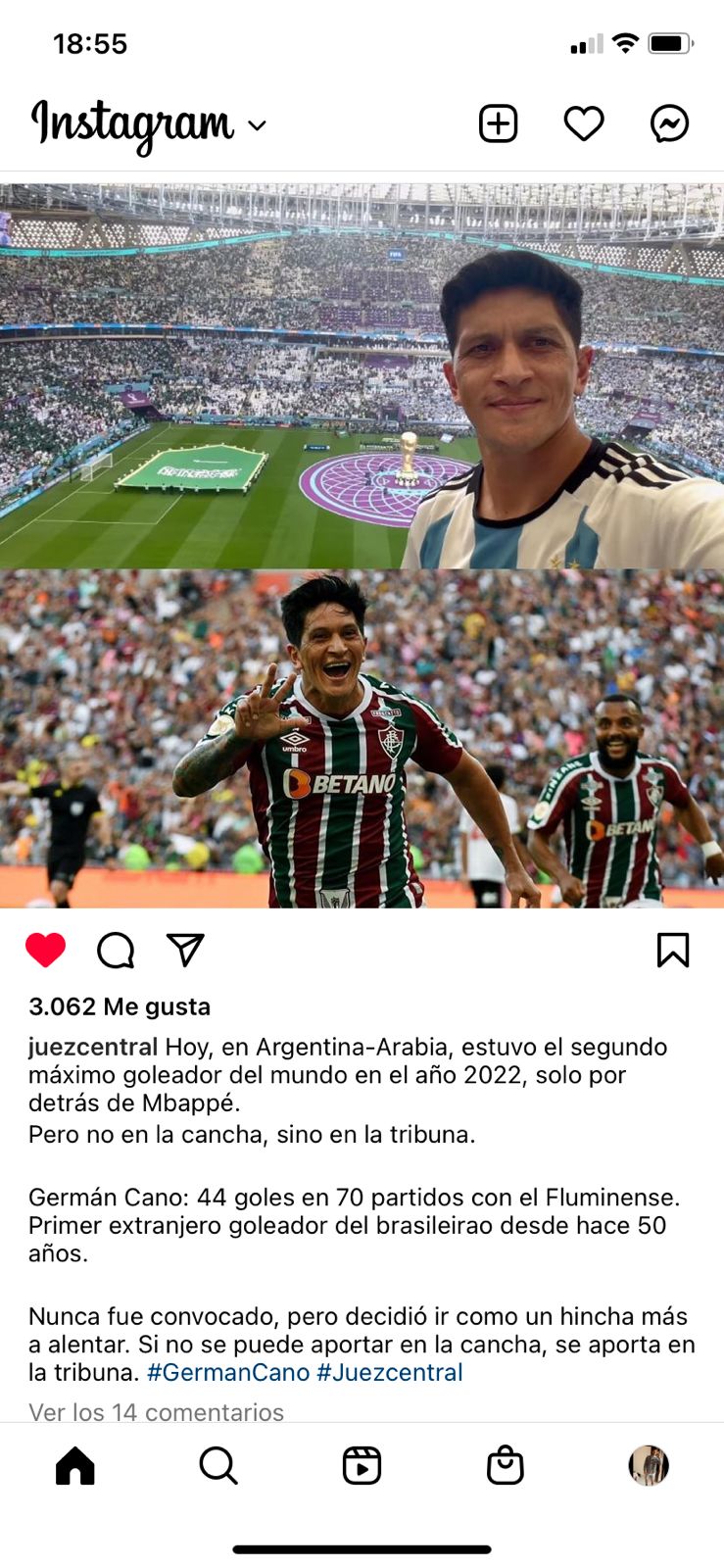The width and height of the screenshot is (724, 1568).
Task: Open your profile tab avatar
Action: tap(649, 1466)
